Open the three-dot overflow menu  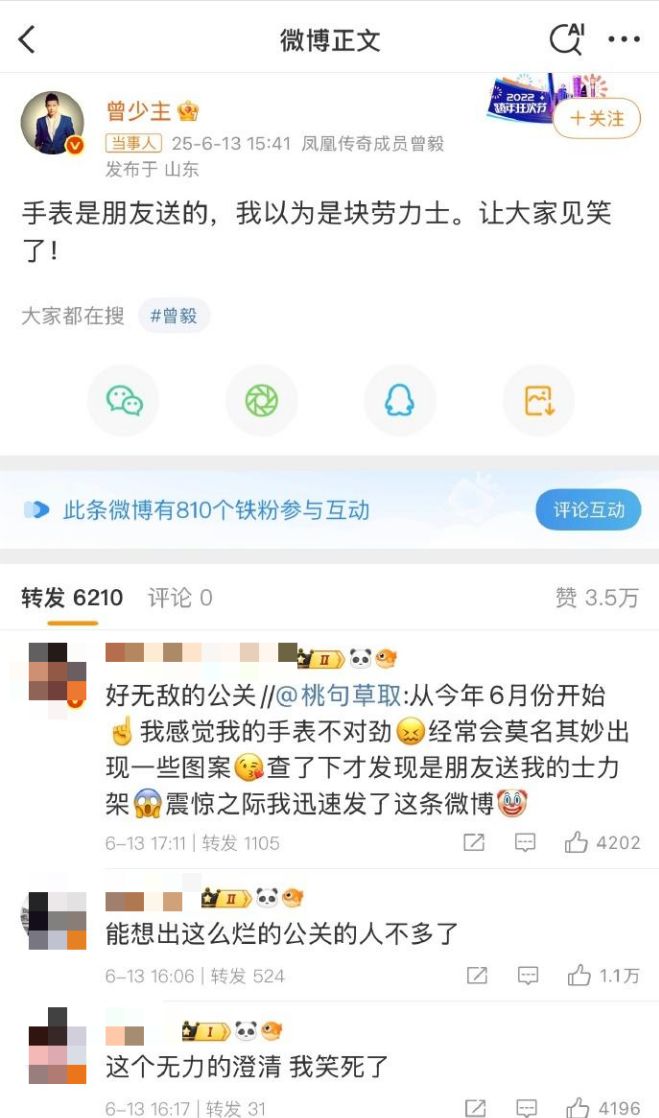point(624,40)
